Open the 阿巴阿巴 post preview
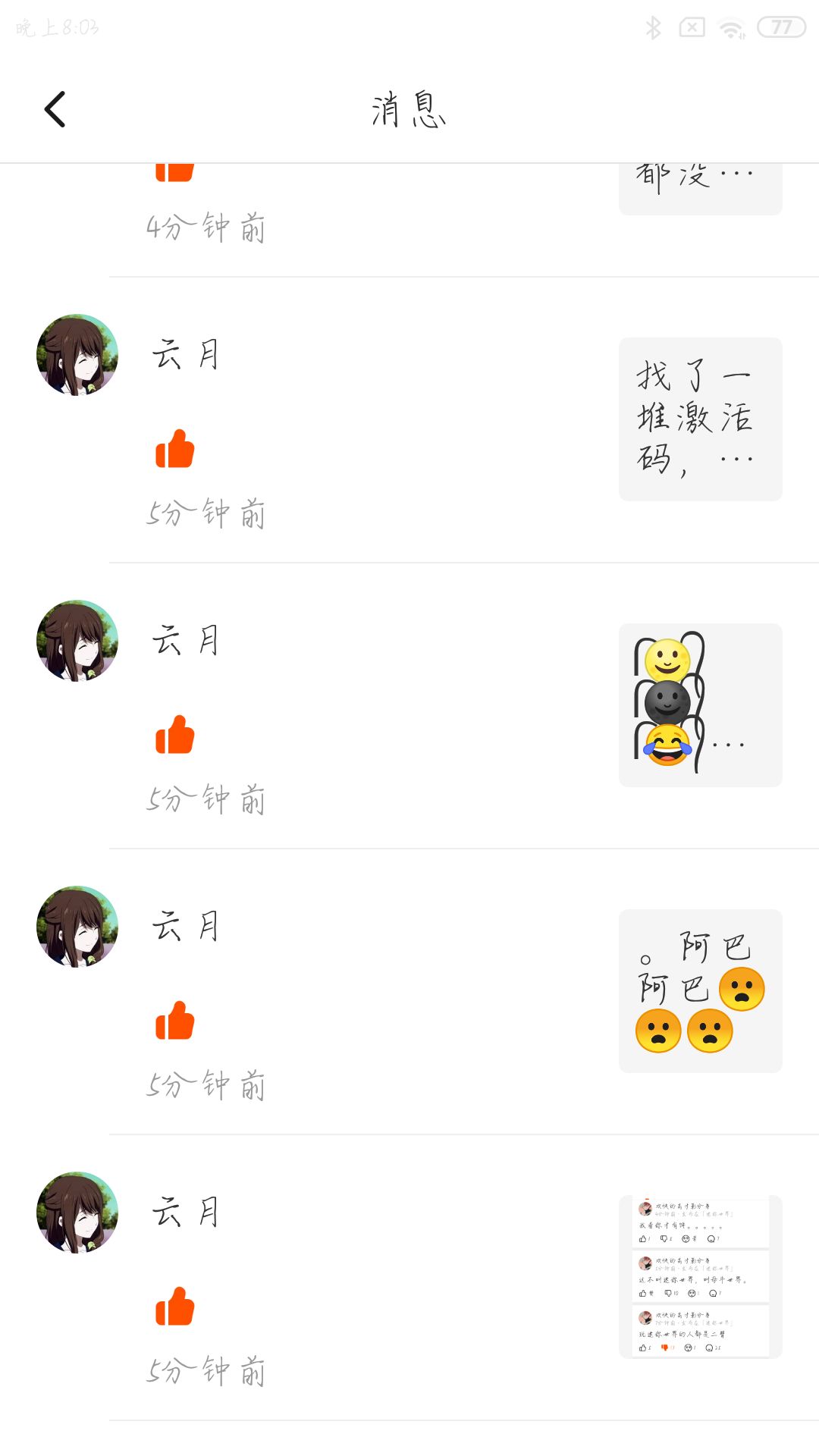The height and width of the screenshot is (1456, 819). click(x=700, y=990)
